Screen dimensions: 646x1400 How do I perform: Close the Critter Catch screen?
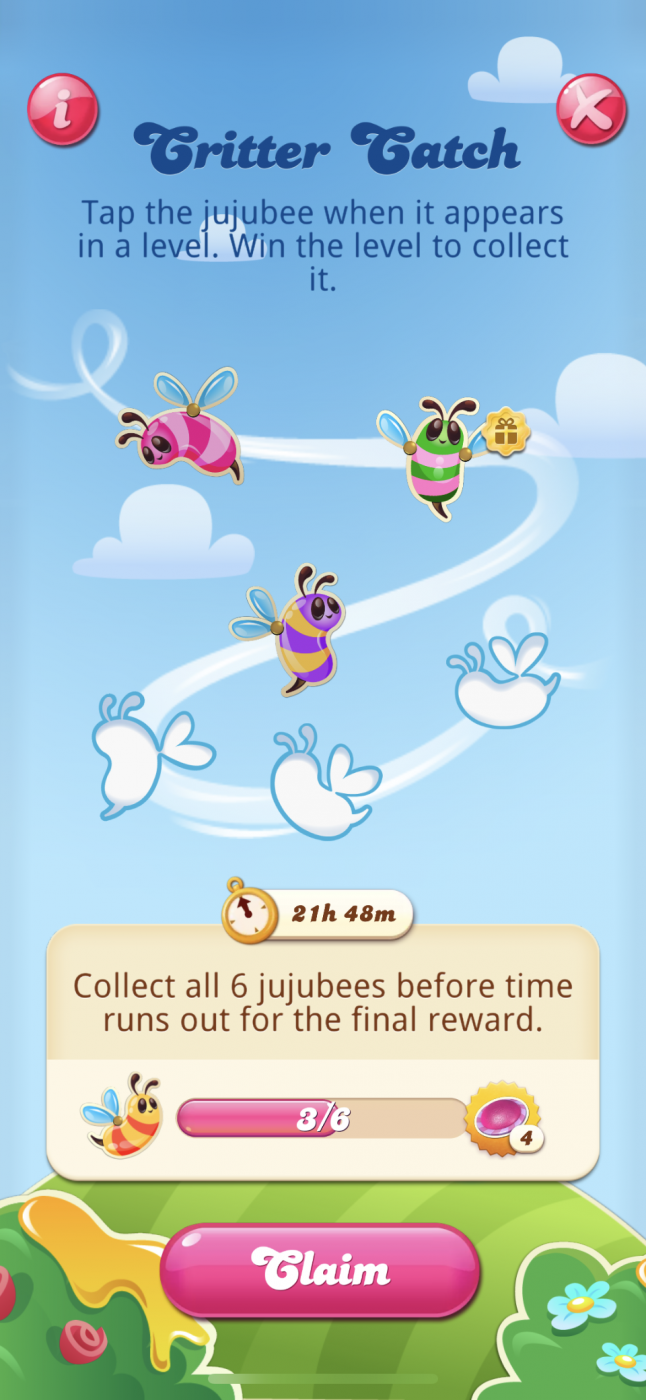pyautogui.click(x=590, y=109)
